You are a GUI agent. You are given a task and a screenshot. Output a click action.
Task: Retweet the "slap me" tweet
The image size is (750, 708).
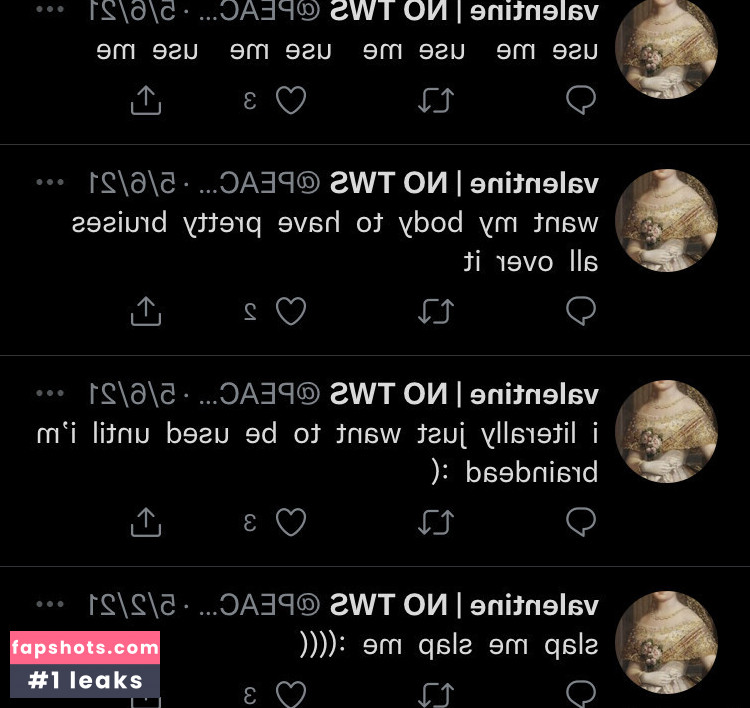pos(436,693)
